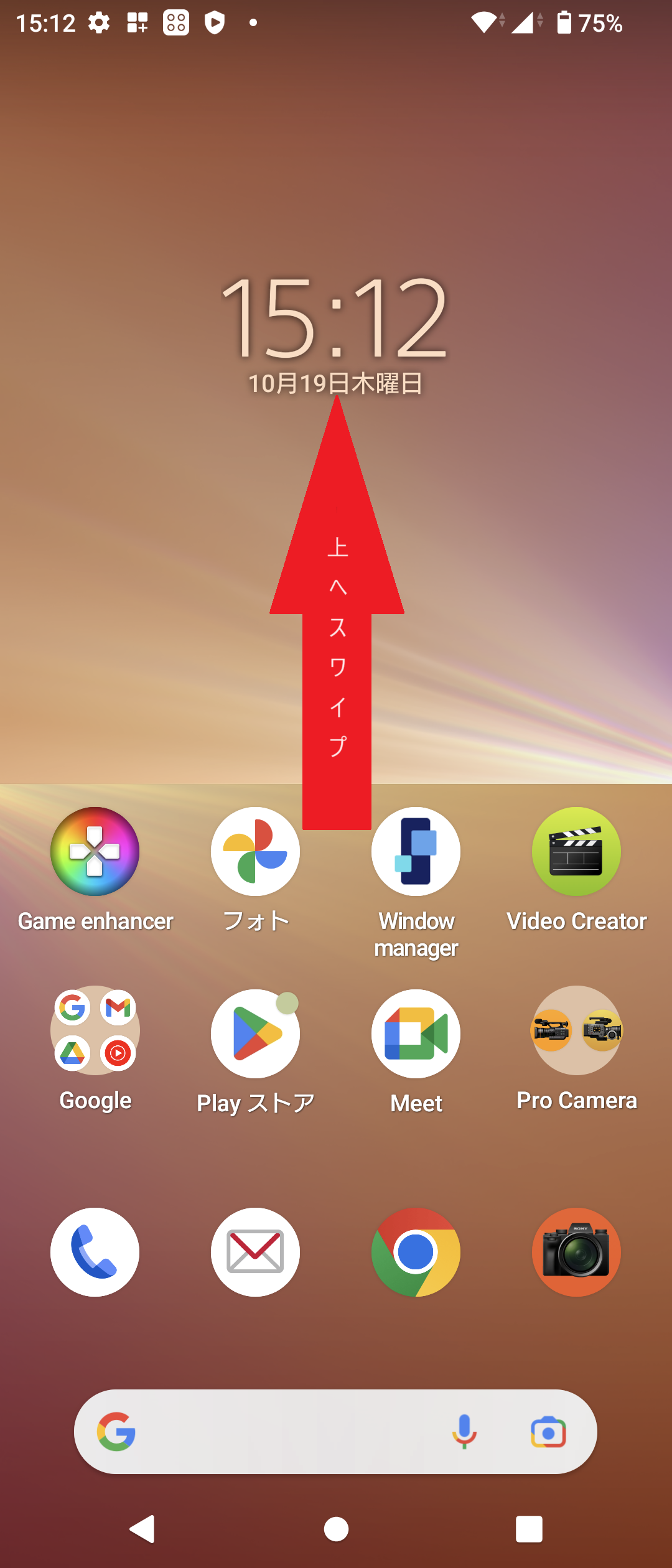Open the Phone dialer app

tap(95, 1252)
